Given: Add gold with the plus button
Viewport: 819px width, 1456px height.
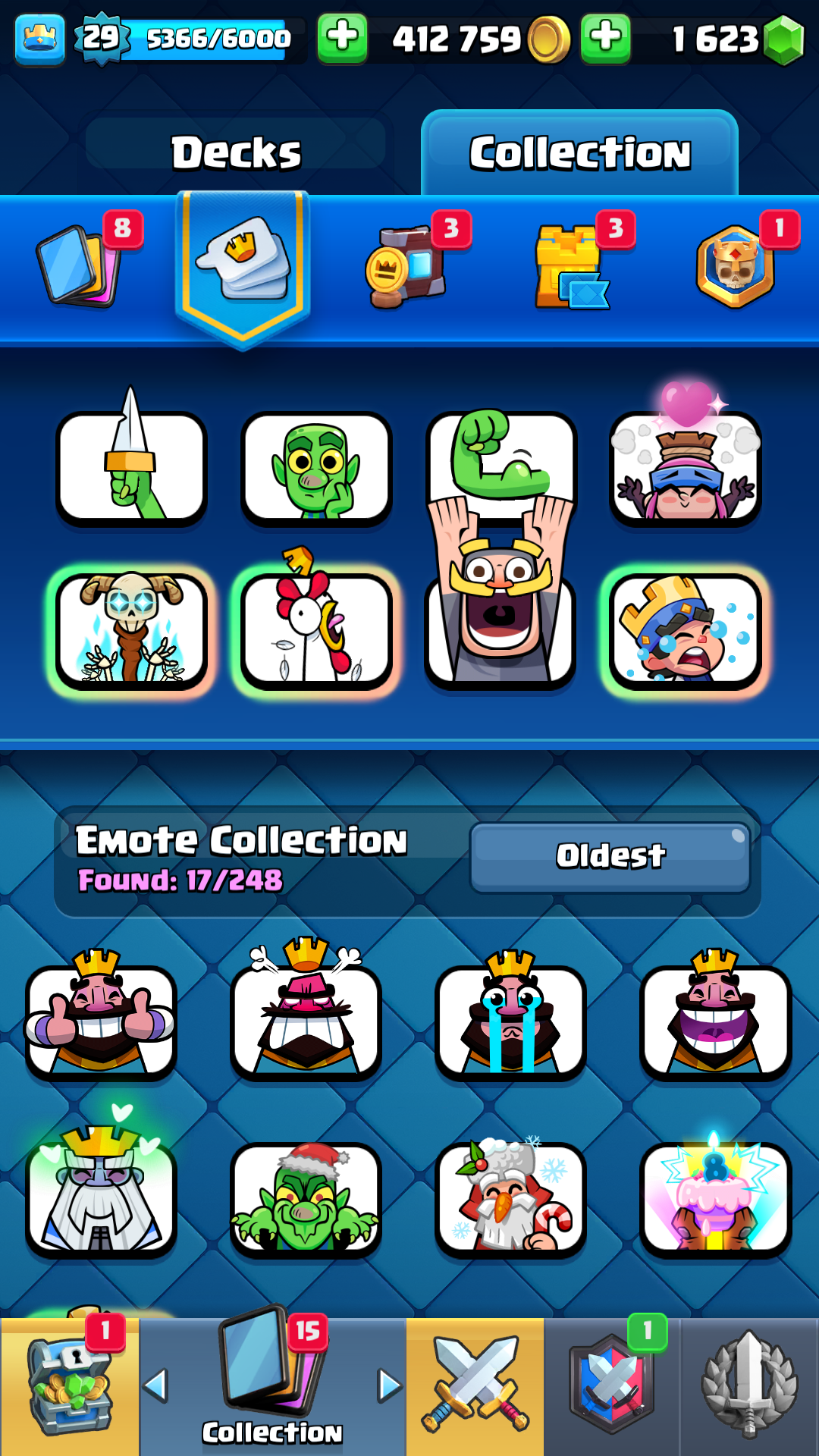Looking at the screenshot, I should pyautogui.click(x=342, y=38).
